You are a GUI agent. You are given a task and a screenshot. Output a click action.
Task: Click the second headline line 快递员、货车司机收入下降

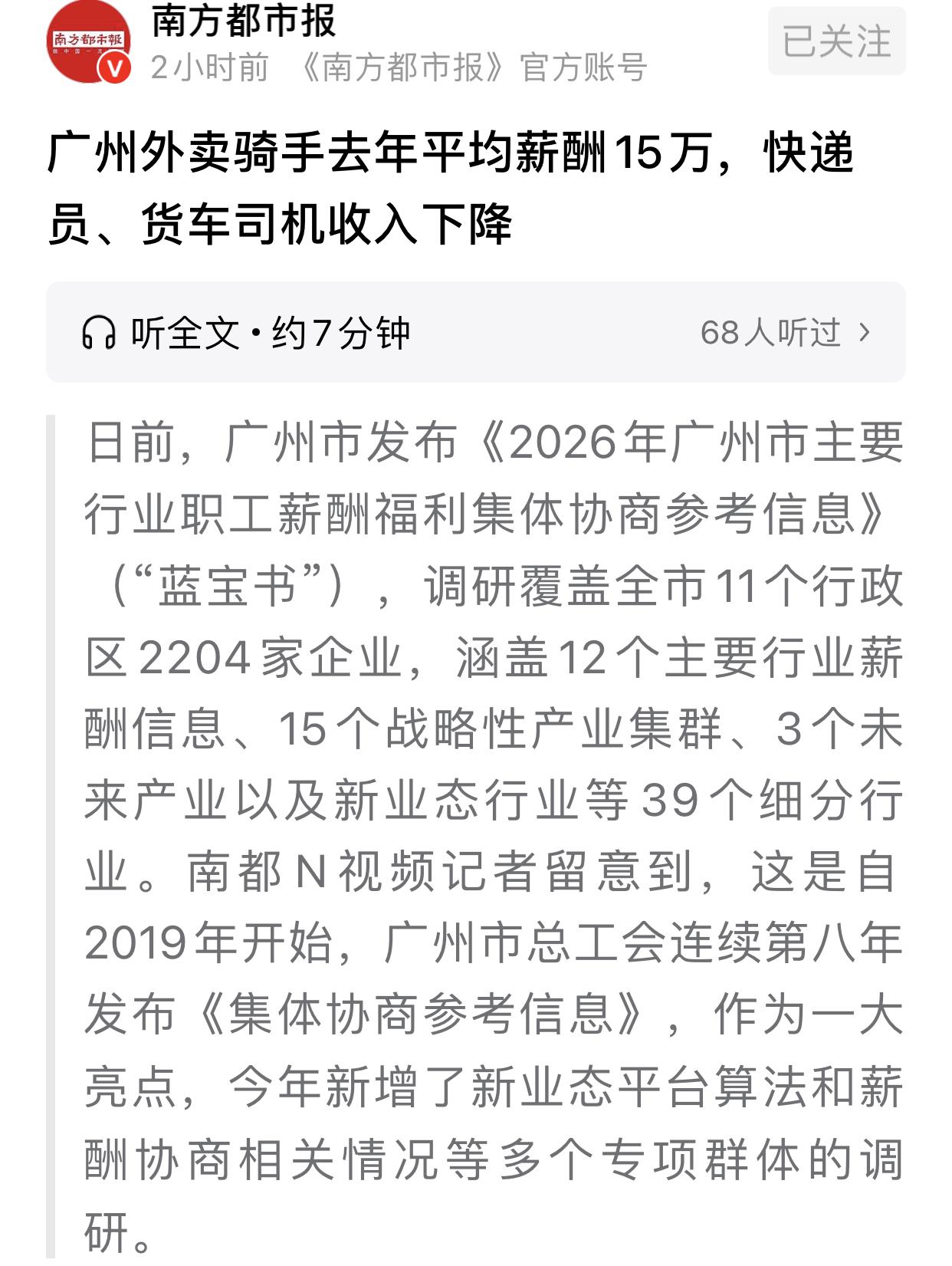click(284, 226)
